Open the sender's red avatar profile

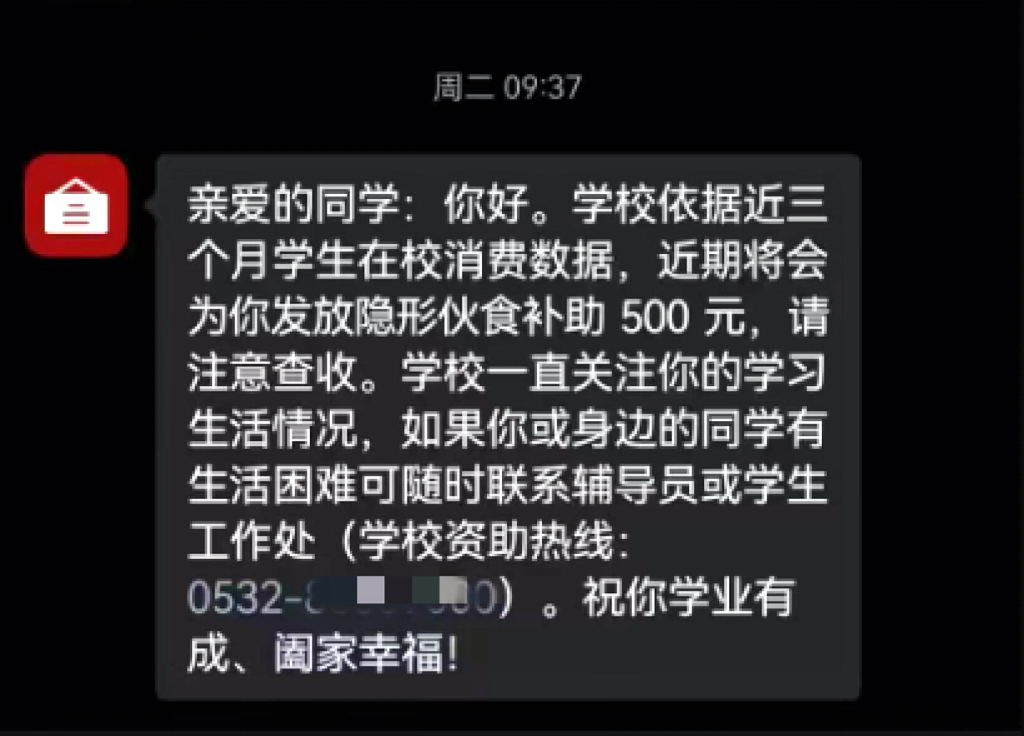coord(76,205)
